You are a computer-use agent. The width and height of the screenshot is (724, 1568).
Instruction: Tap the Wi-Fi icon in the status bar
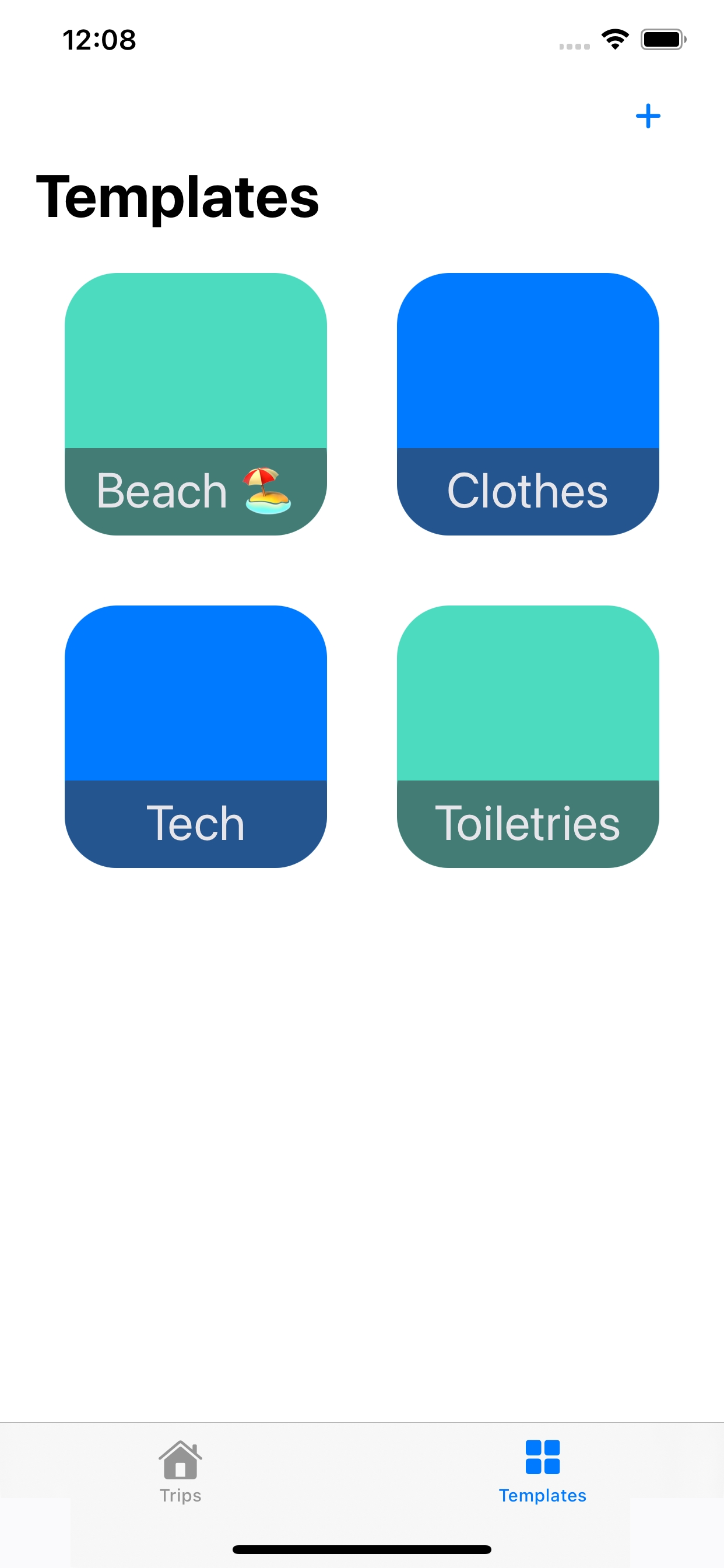(x=614, y=40)
